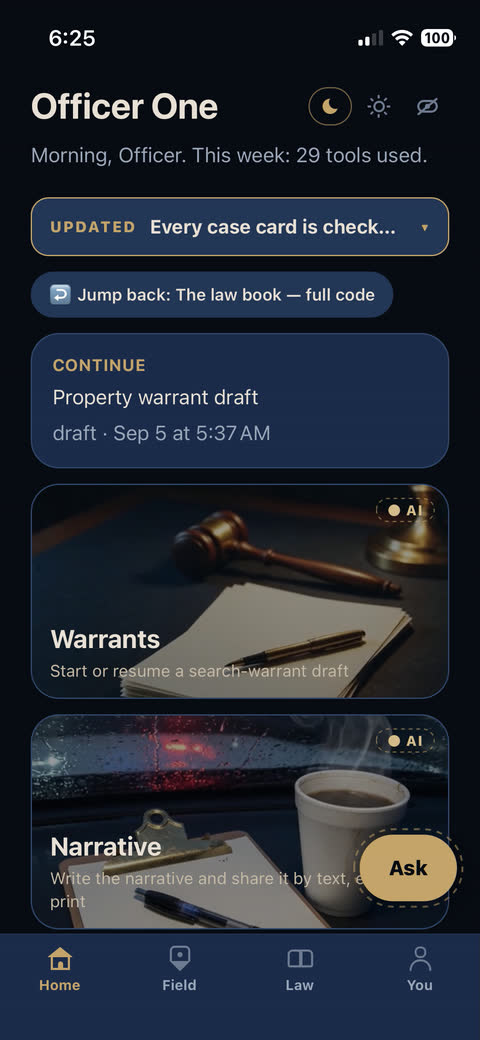Viewport: 480px width, 1040px height.
Task: Switch to the Law tab
Action: 300,968
